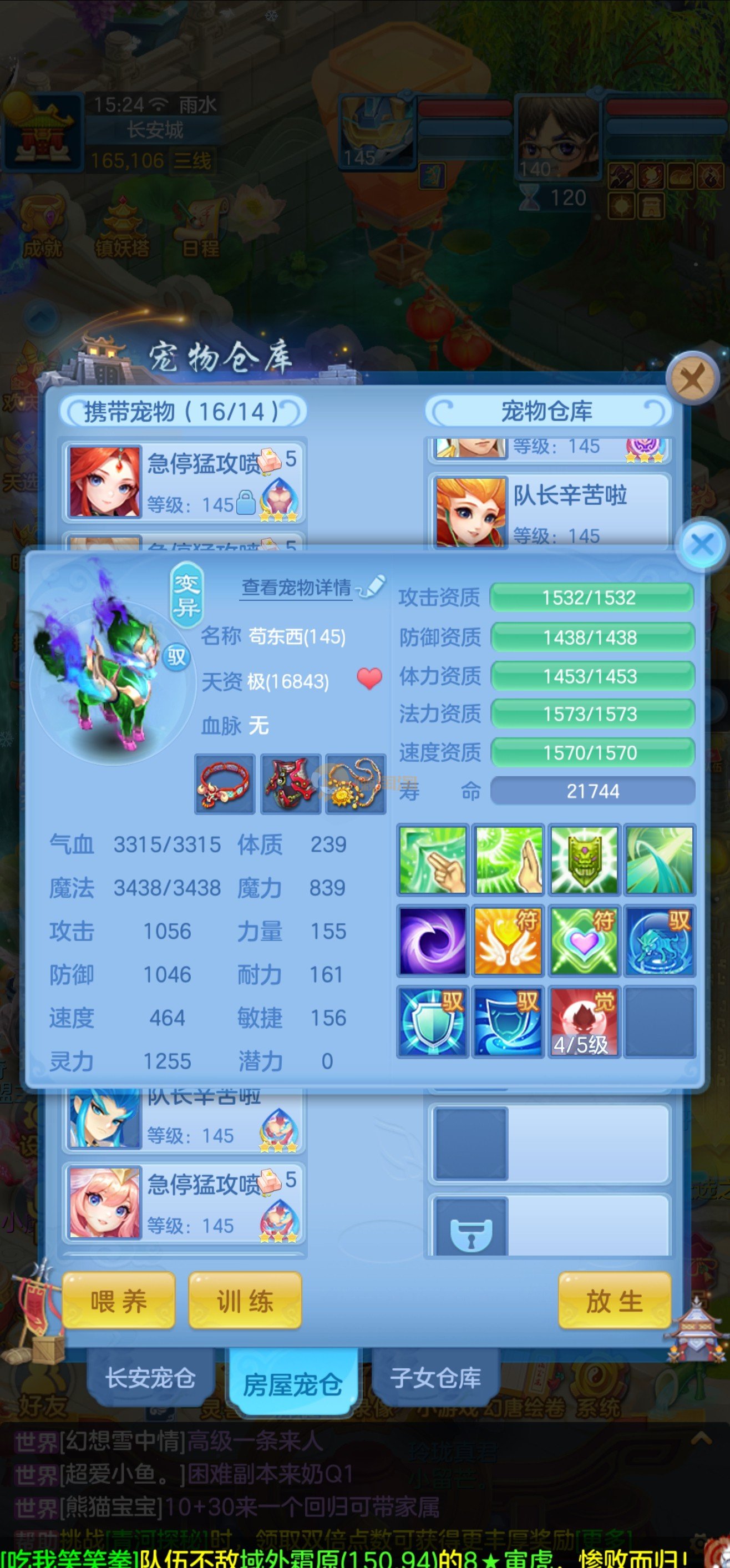Tap the 喂养 button
This screenshot has height=1568, width=730.
pyautogui.click(x=119, y=1301)
